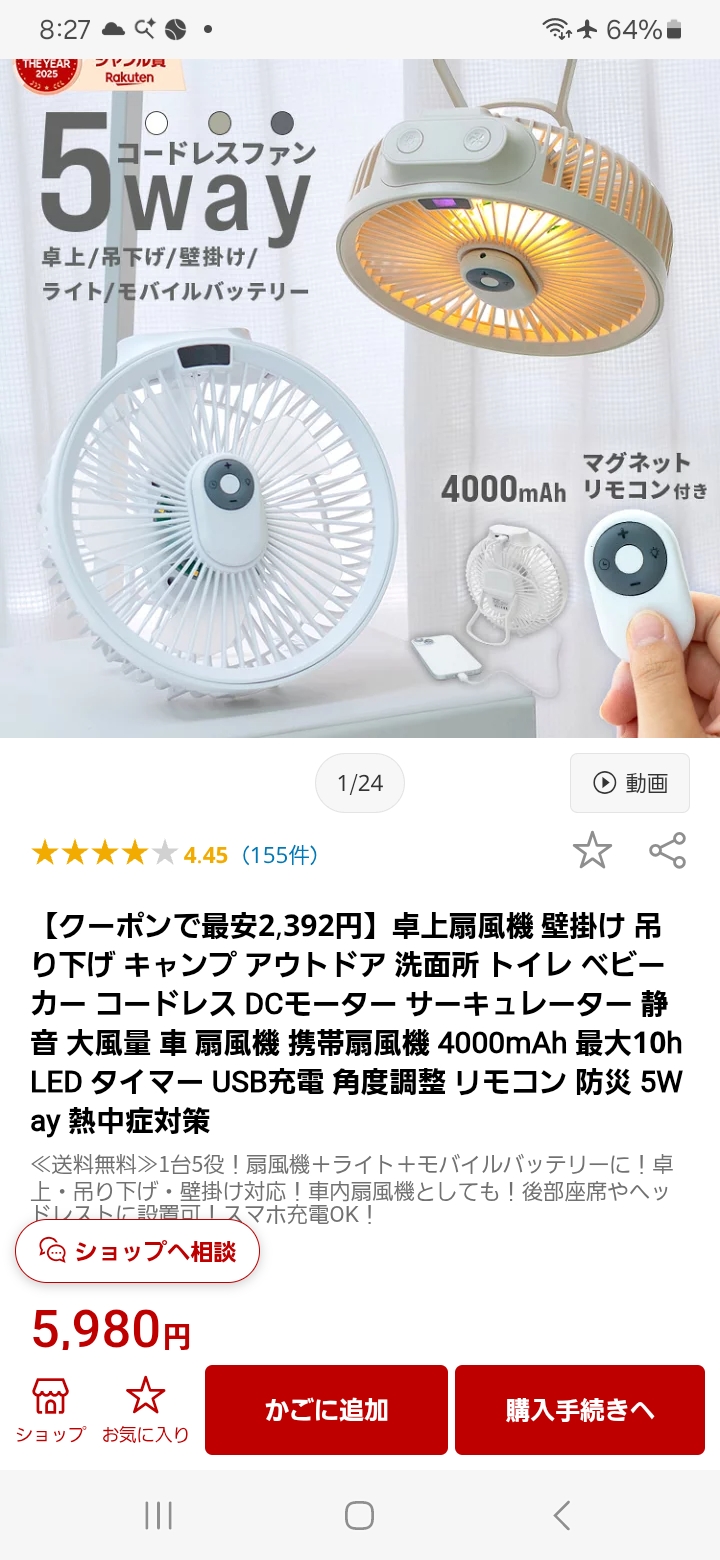Proceed with 購入手続きへ
Viewport: 720px width, 1560px height.
click(x=580, y=1410)
